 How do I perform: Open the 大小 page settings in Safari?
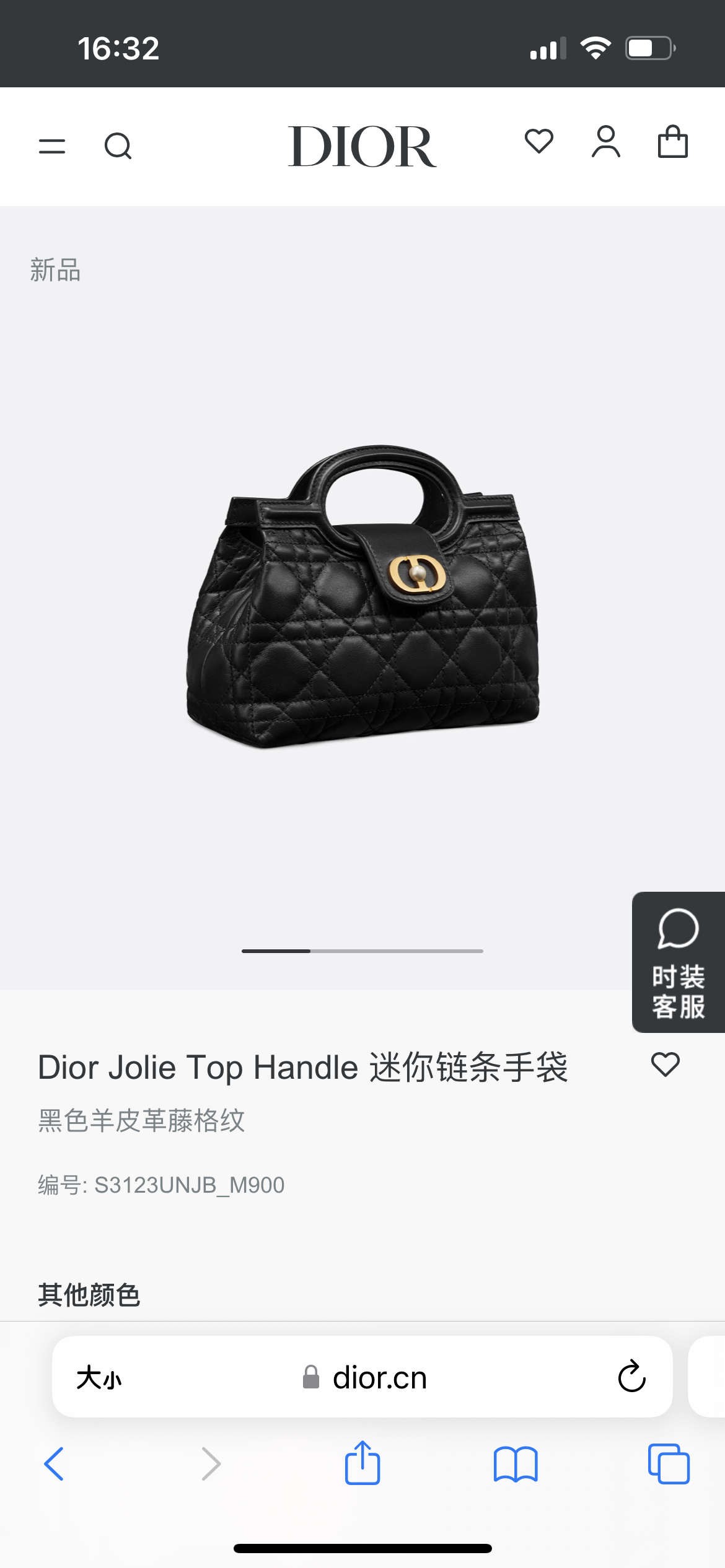click(x=99, y=1378)
